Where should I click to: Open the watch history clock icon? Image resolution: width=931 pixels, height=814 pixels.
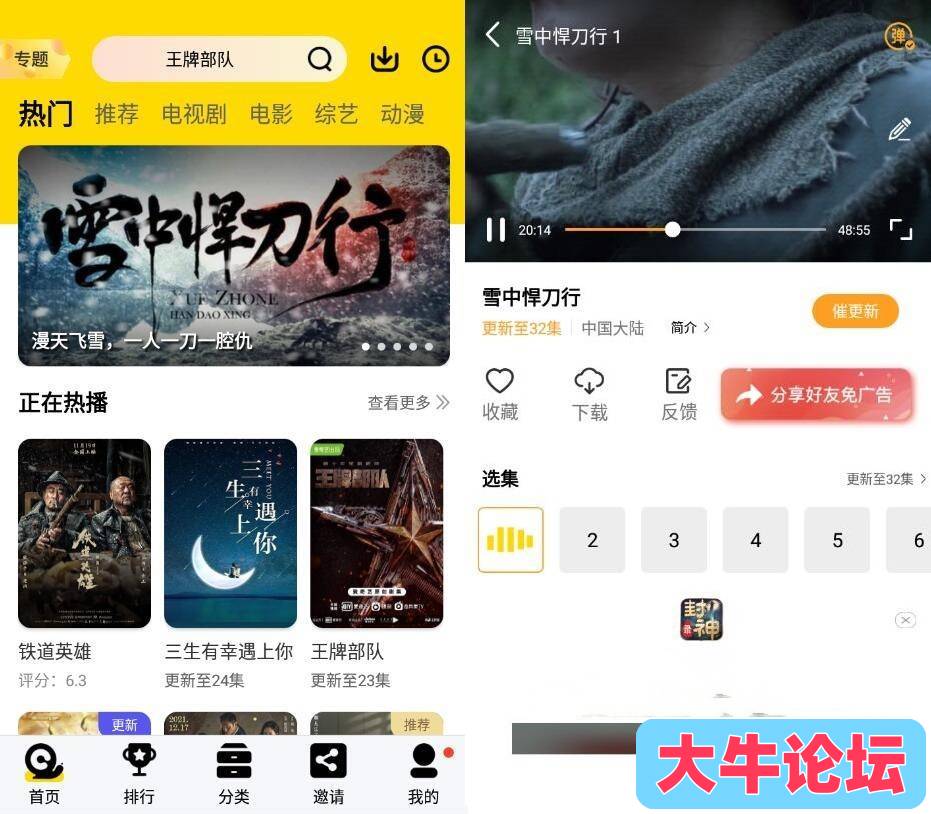tap(435, 60)
